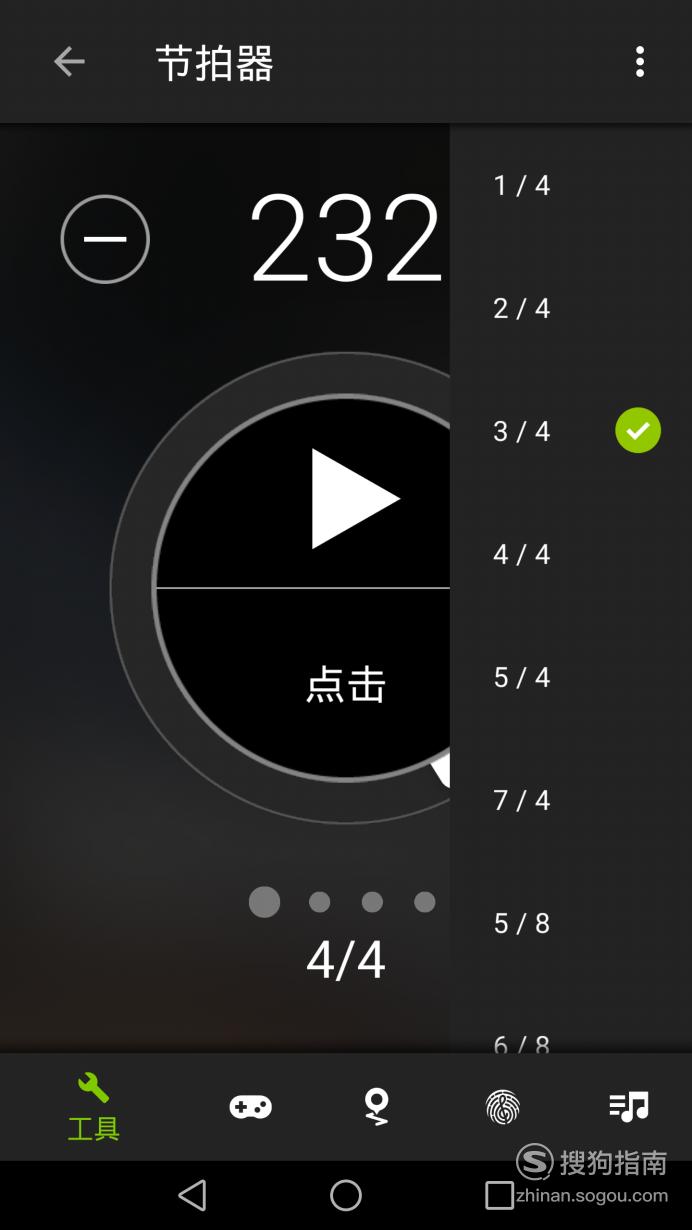692x1230 pixels.
Task: Choose the 5 / 4 time signature
Action: (571, 677)
